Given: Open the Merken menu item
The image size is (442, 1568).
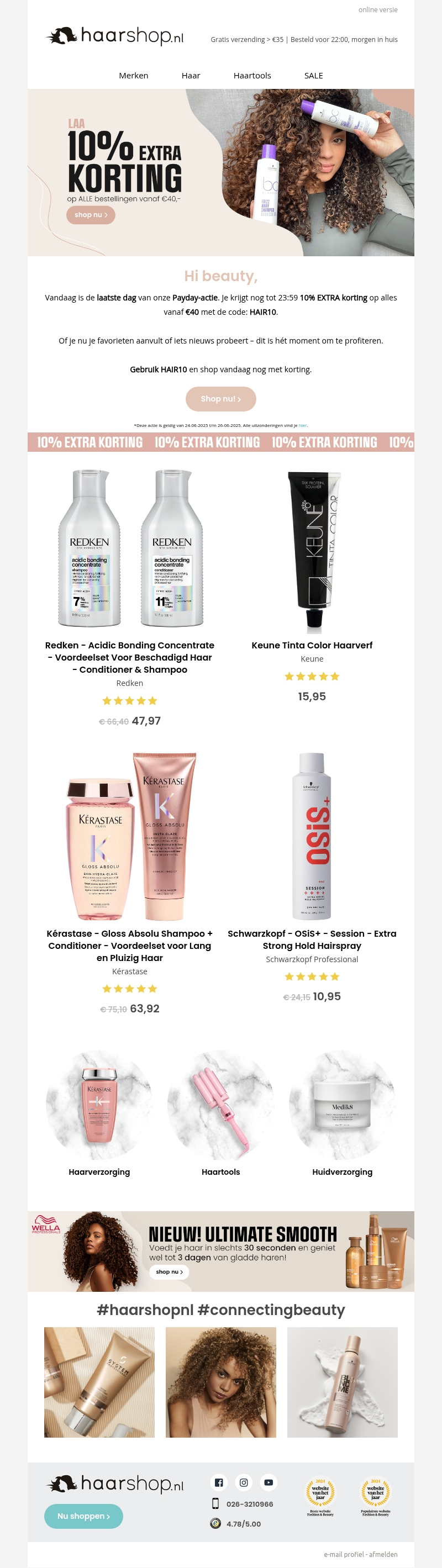Looking at the screenshot, I should [x=133, y=76].
